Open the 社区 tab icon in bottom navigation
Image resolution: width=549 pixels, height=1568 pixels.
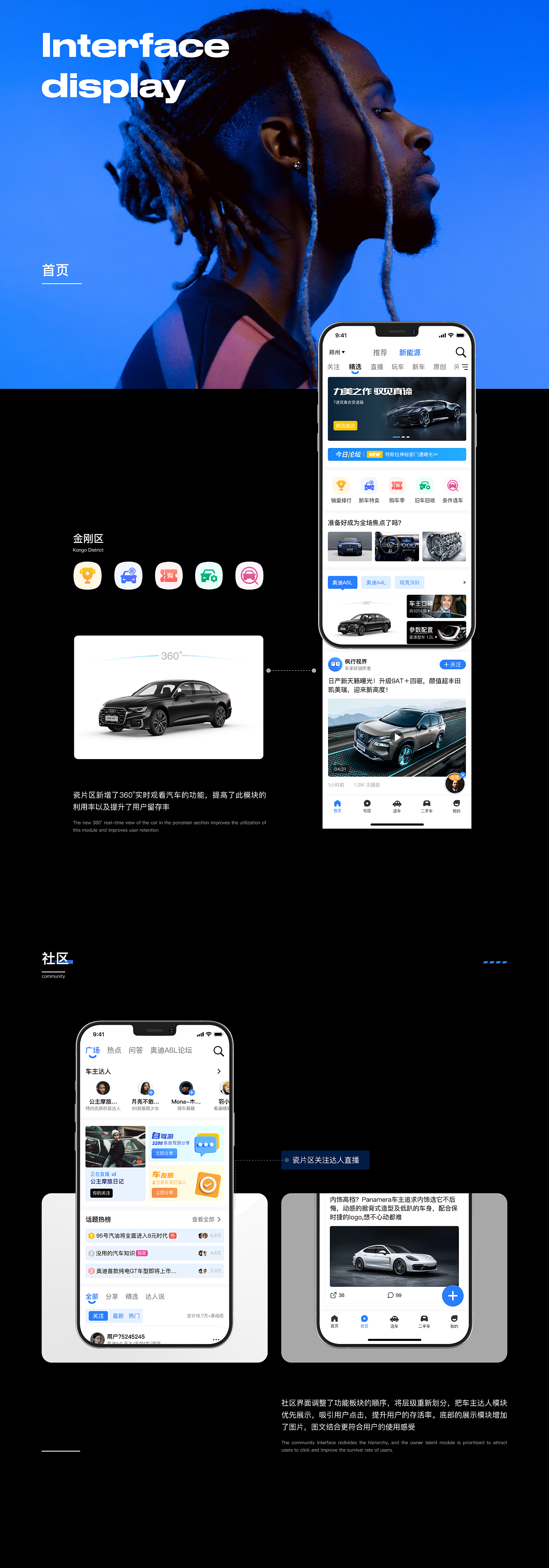[x=367, y=803]
